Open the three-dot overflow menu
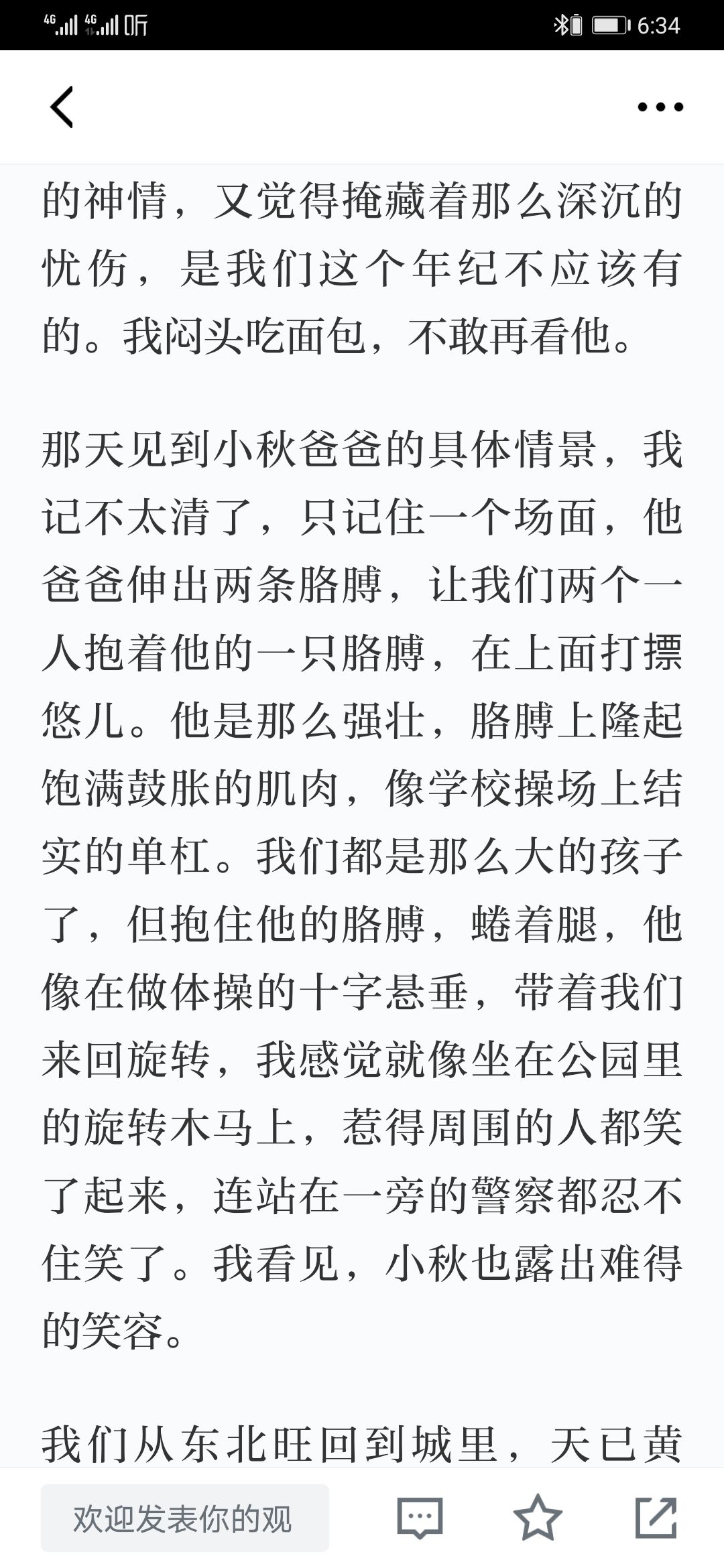724x1568 pixels. pyautogui.click(x=660, y=107)
